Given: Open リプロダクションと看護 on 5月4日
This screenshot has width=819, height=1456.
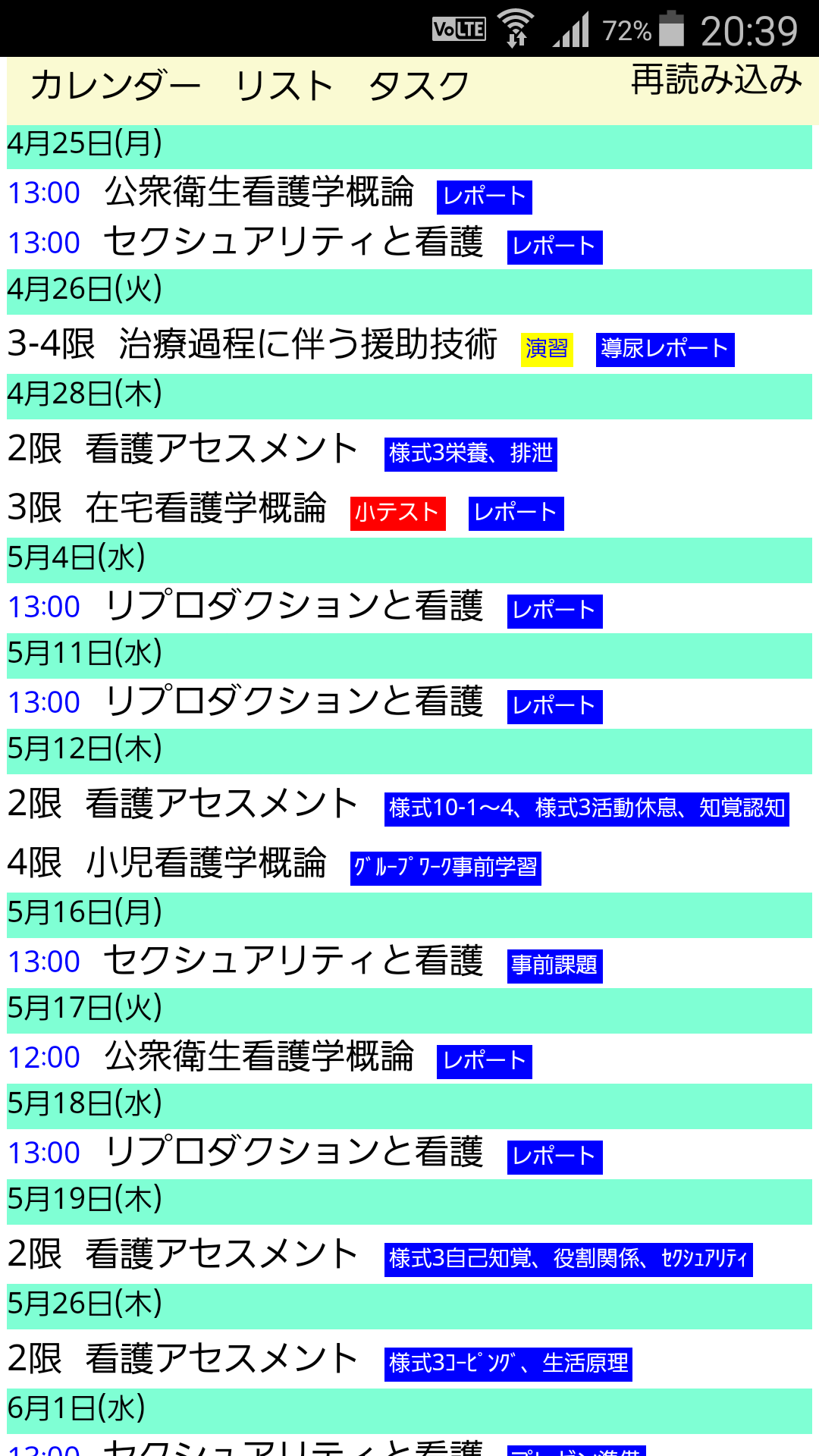Looking at the screenshot, I should 293,607.
